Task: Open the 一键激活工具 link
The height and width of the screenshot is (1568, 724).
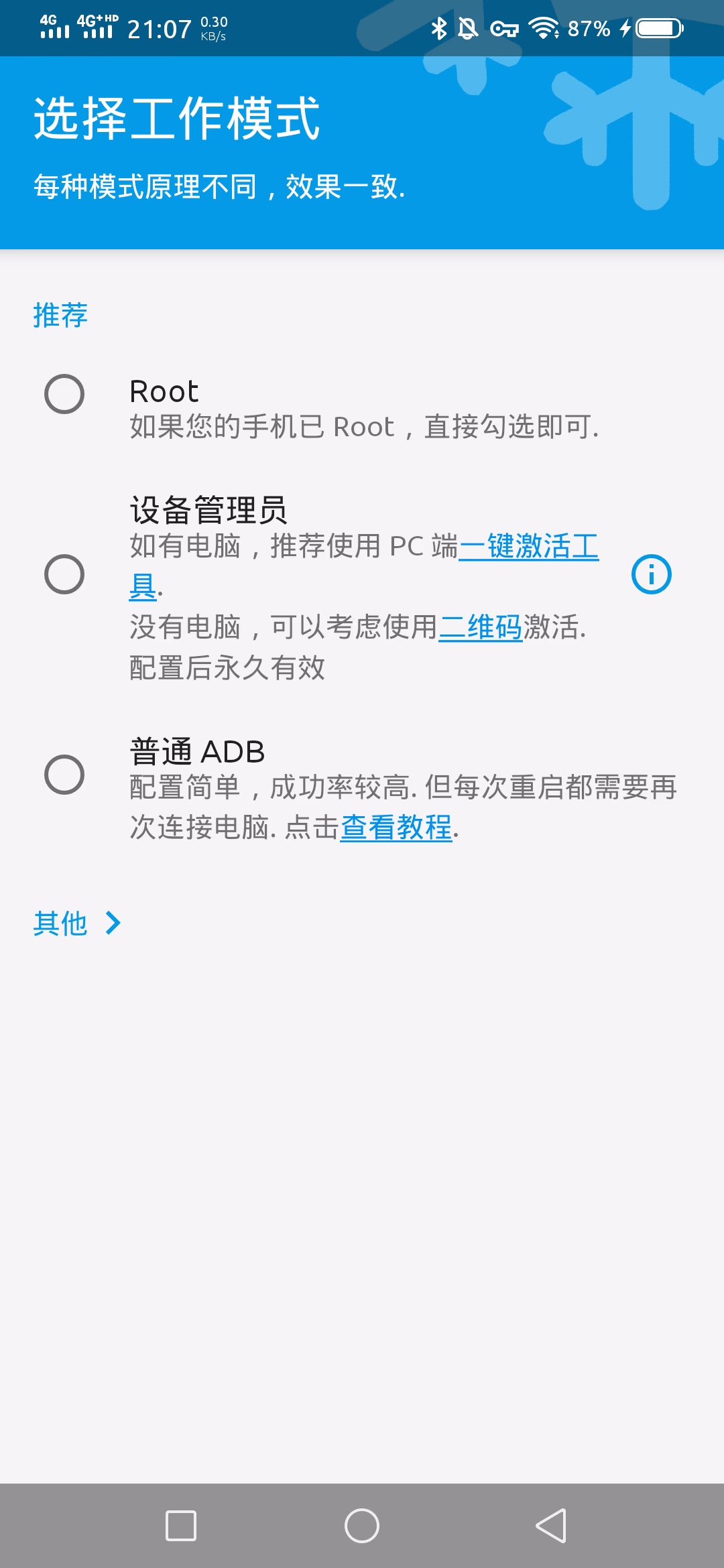Action: 528,547
